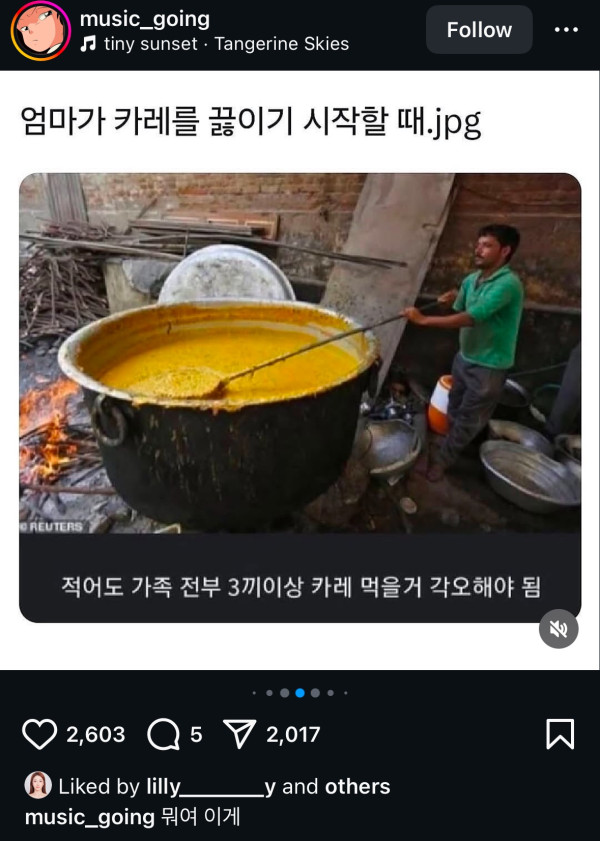Open music_going's profile picture
The height and width of the screenshot is (841, 600).
[x=40, y=30]
